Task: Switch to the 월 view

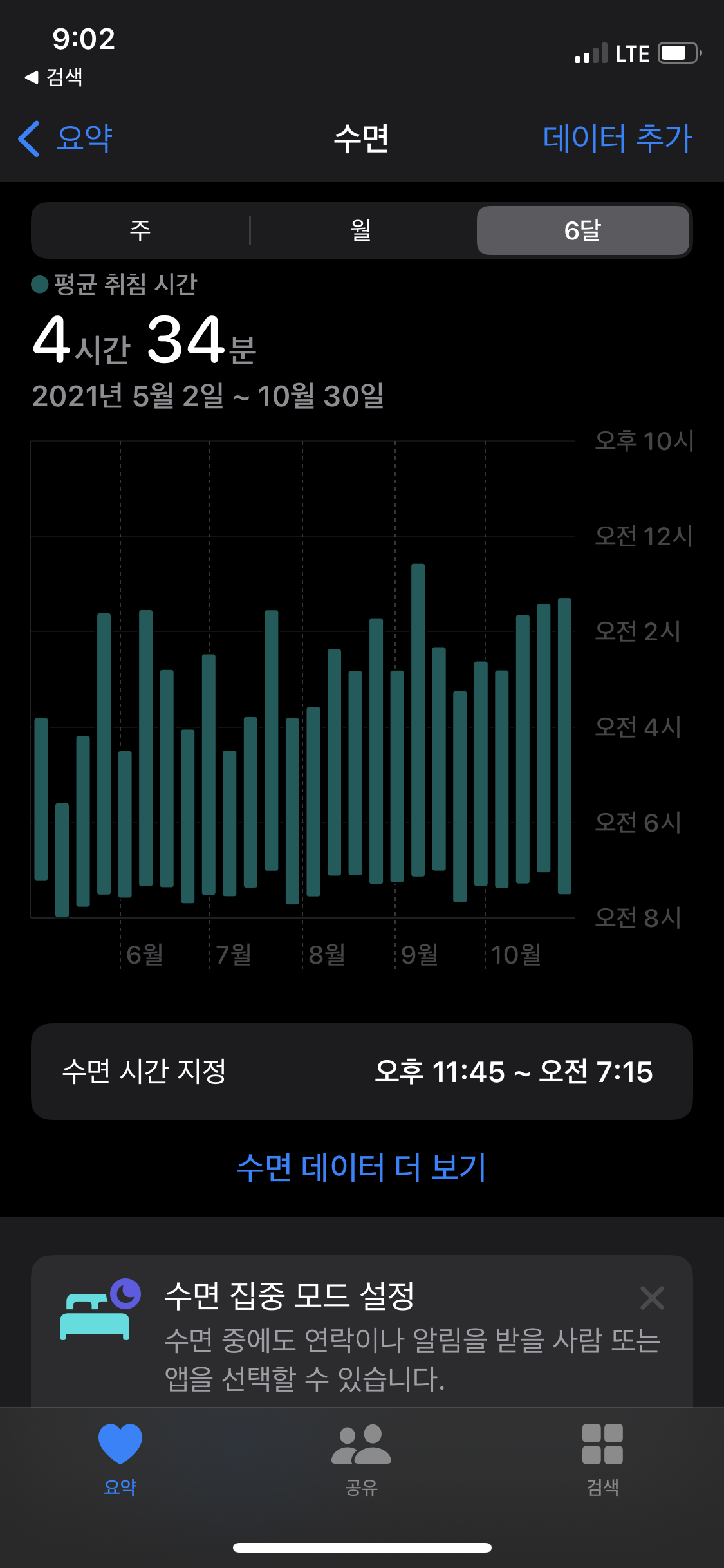Action: (x=361, y=230)
